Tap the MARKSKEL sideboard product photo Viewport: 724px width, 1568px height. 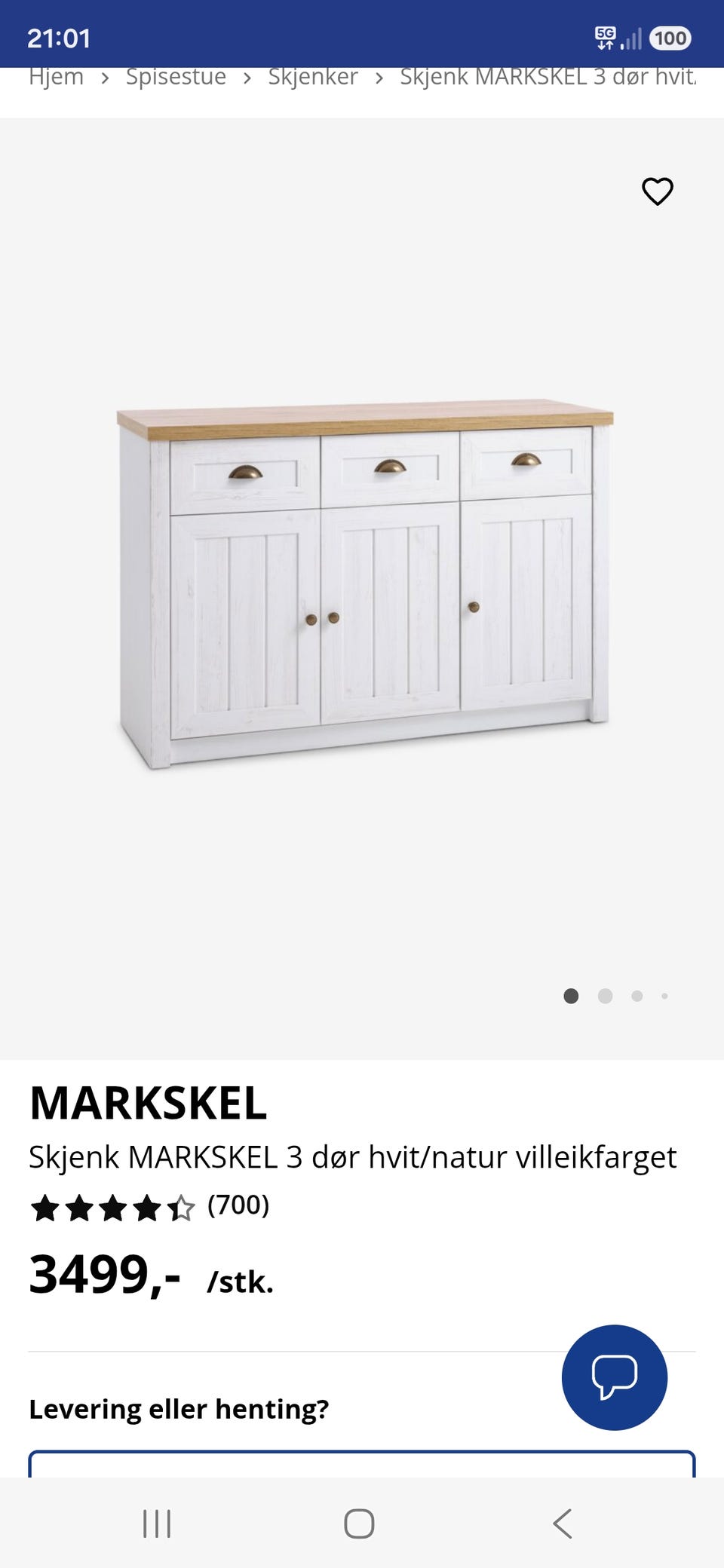[x=364, y=584]
